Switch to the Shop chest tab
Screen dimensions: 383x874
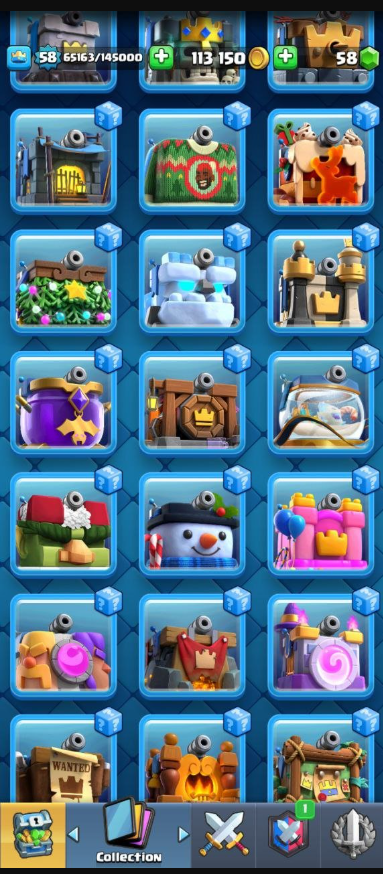(x=32, y=834)
